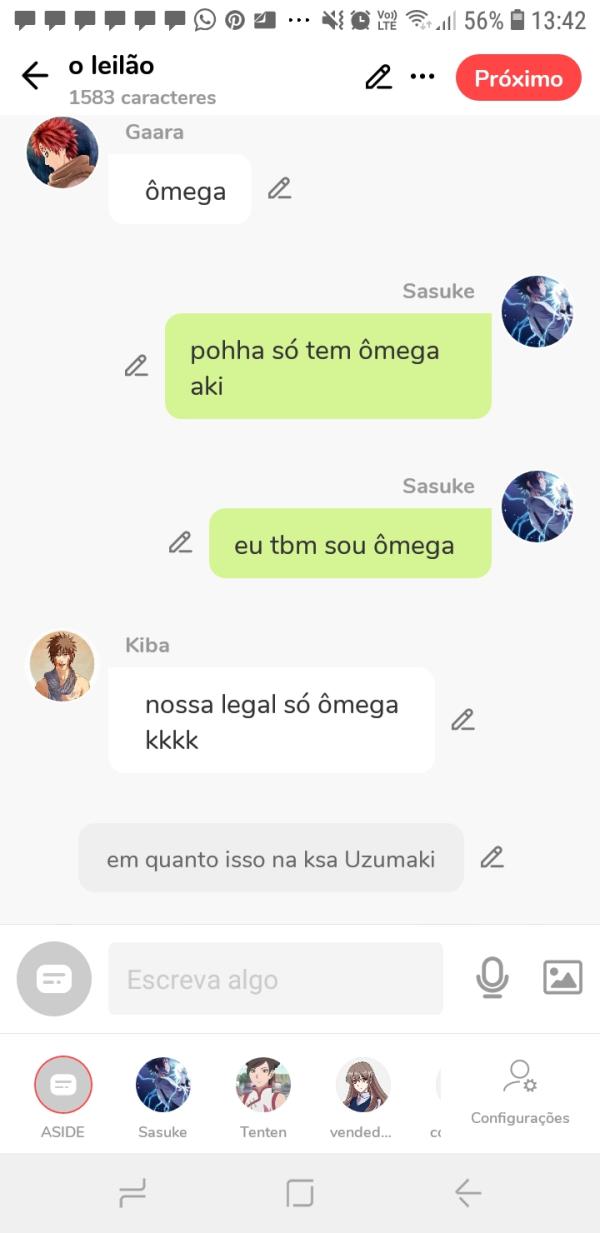Go back using the arrow next to o leilão

(x=35, y=77)
